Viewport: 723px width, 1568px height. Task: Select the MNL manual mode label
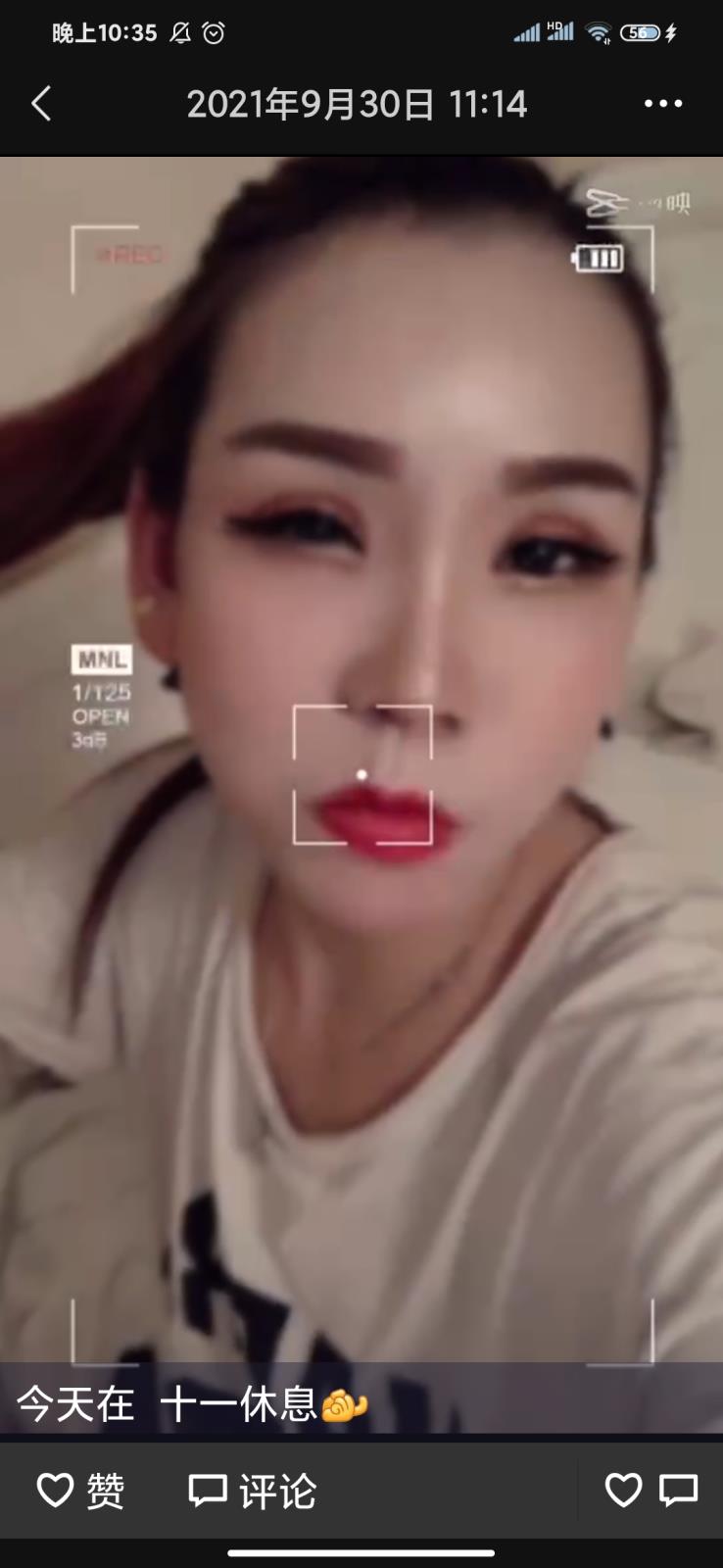pyautogui.click(x=101, y=658)
